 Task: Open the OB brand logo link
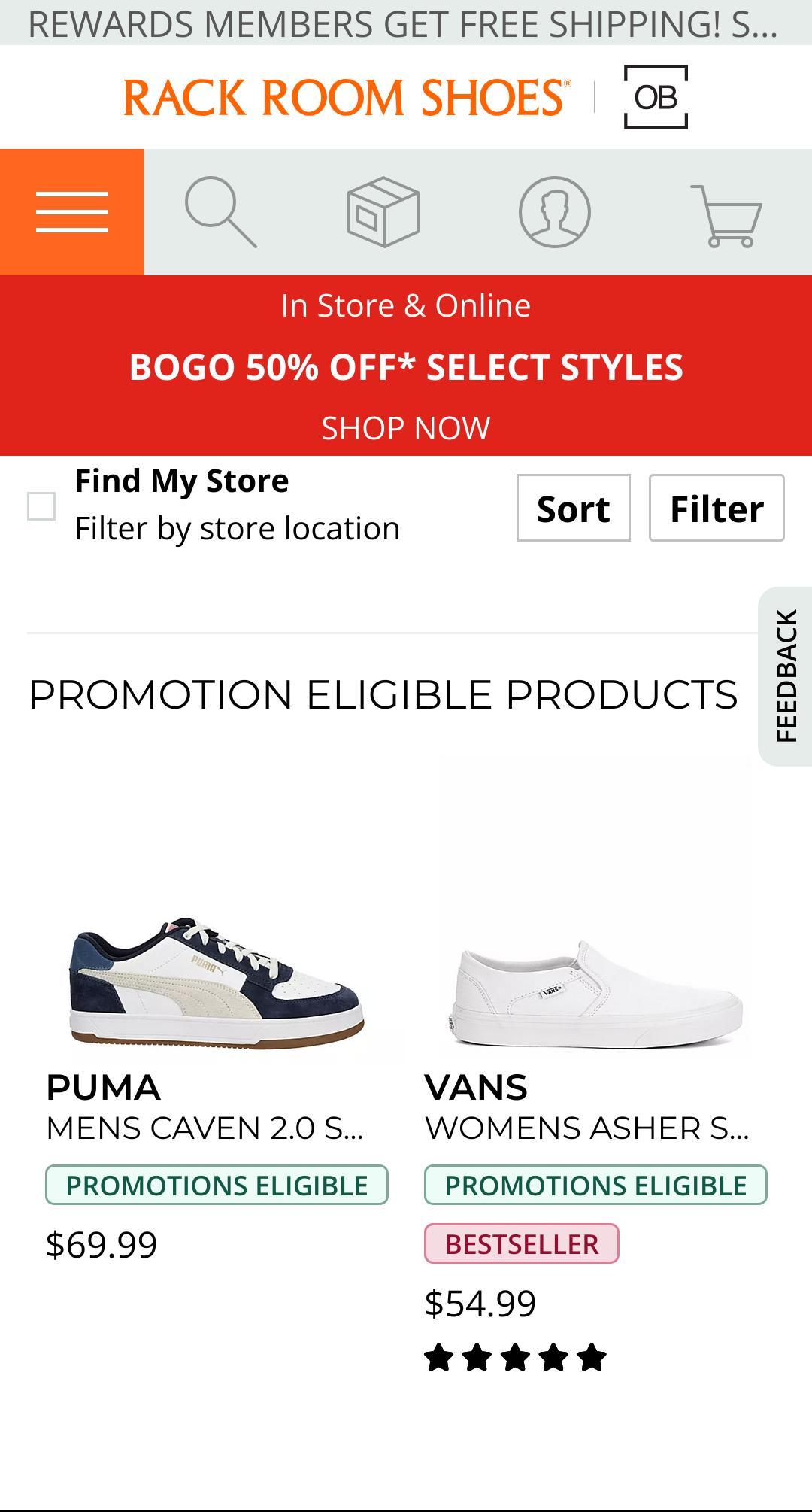(656, 97)
